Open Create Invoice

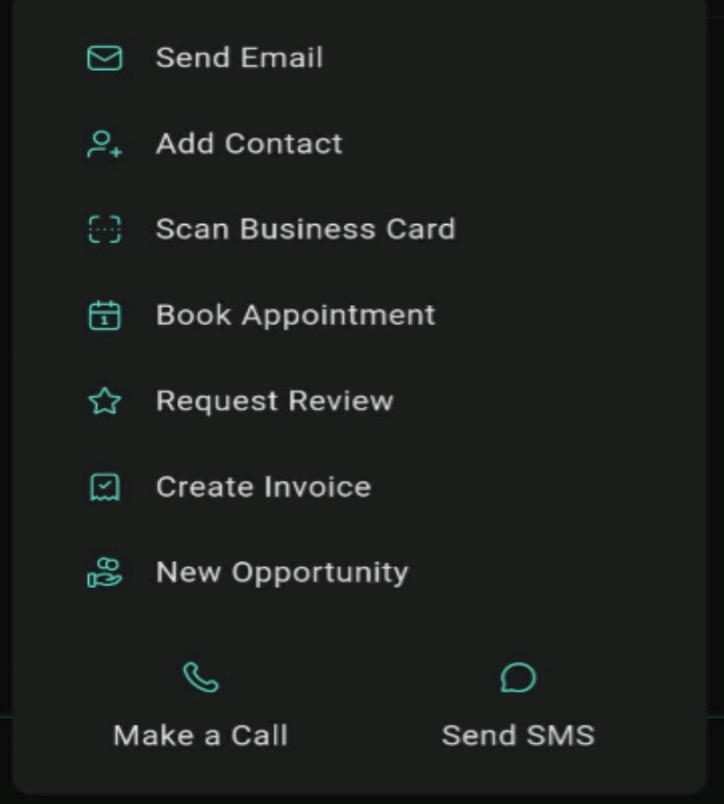[x=263, y=487]
